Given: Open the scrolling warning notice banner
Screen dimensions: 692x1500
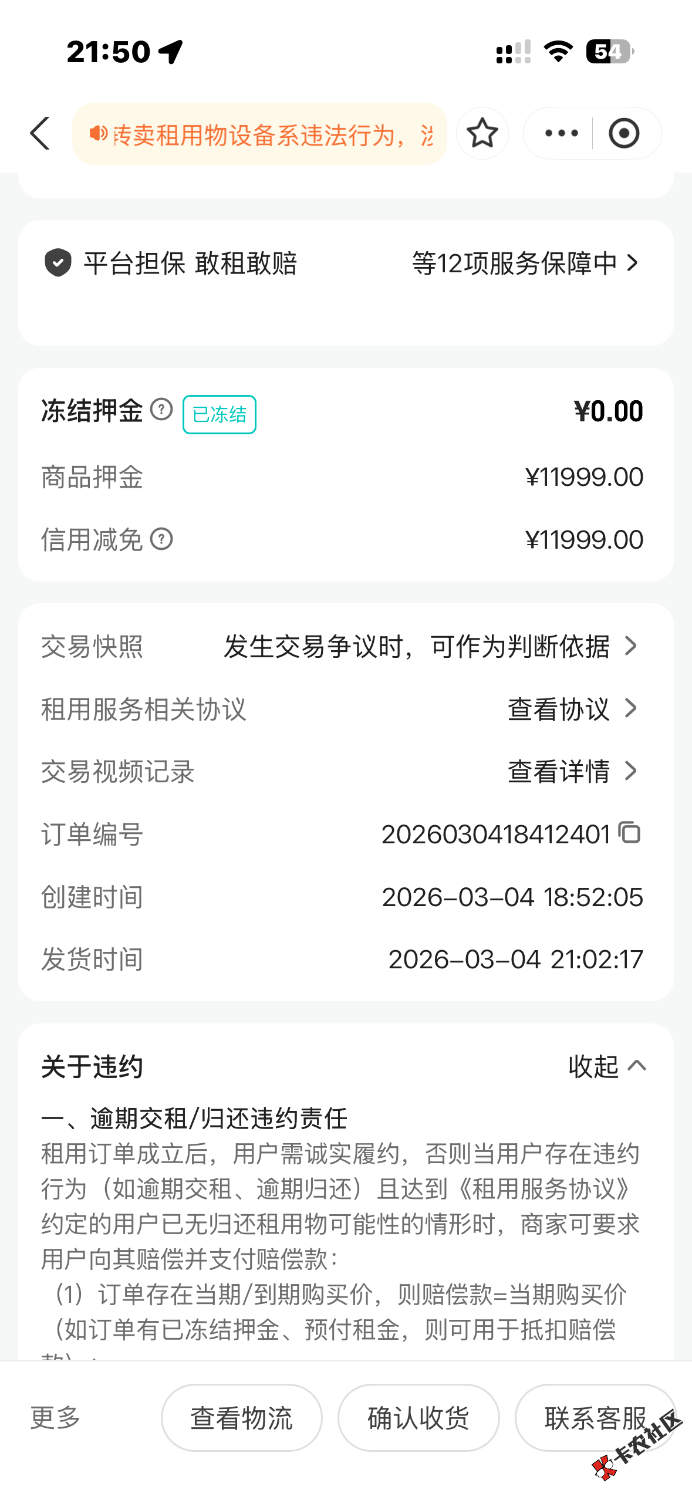Looking at the screenshot, I should (x=260, y=134).
